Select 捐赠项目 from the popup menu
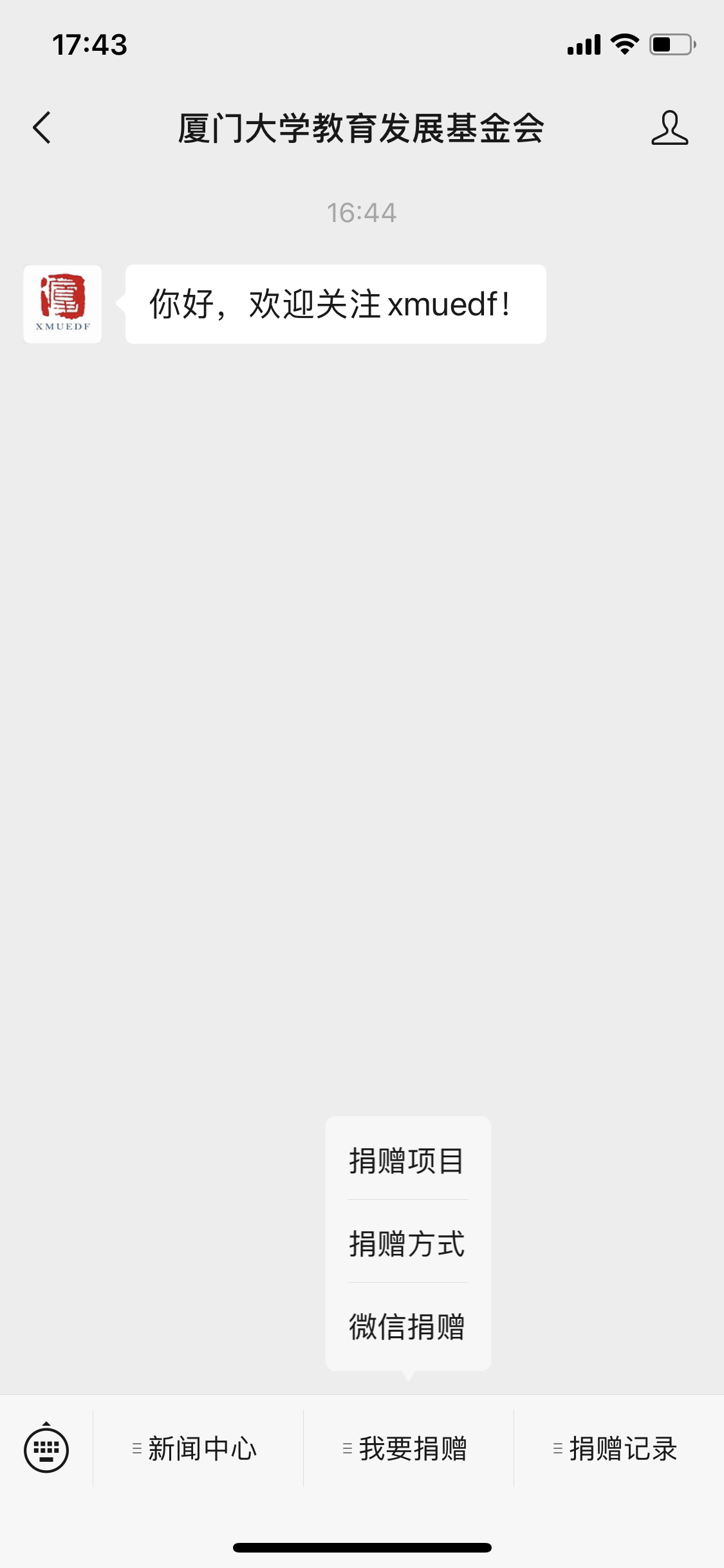 pos(407,1161)
